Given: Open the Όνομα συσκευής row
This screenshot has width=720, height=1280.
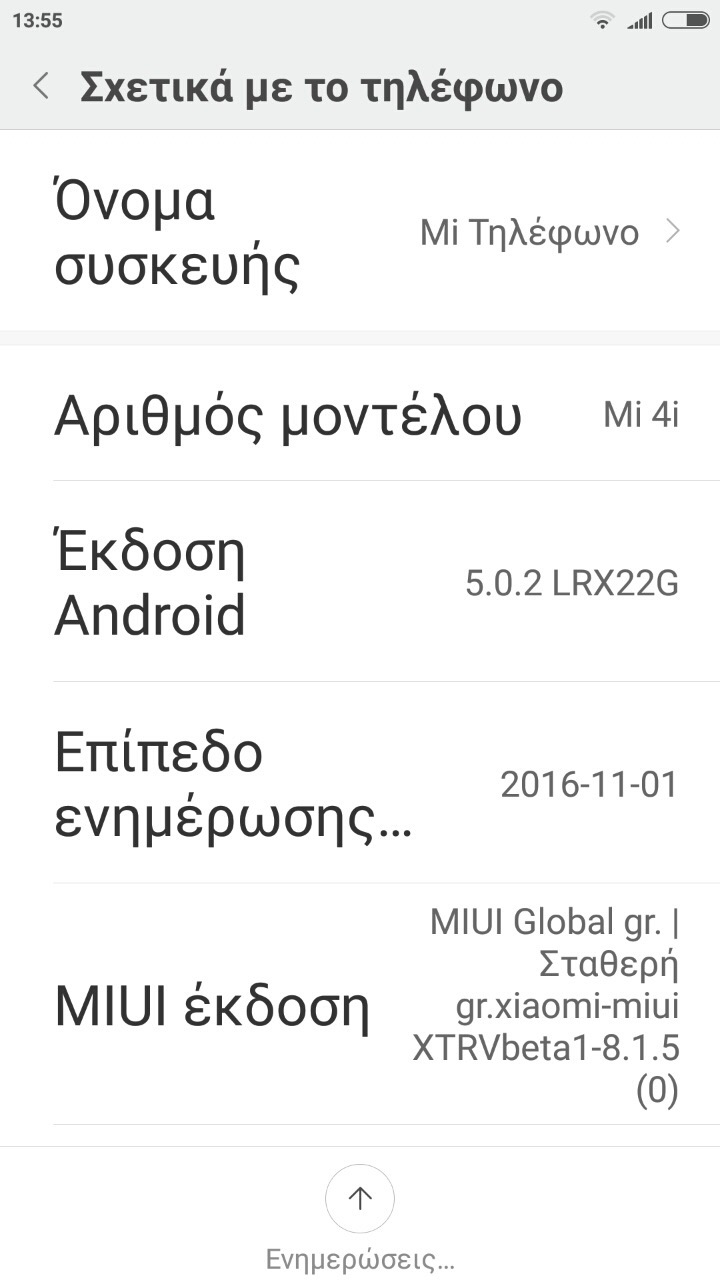Looking at the screenshot, I should click(x=360, y=233).
